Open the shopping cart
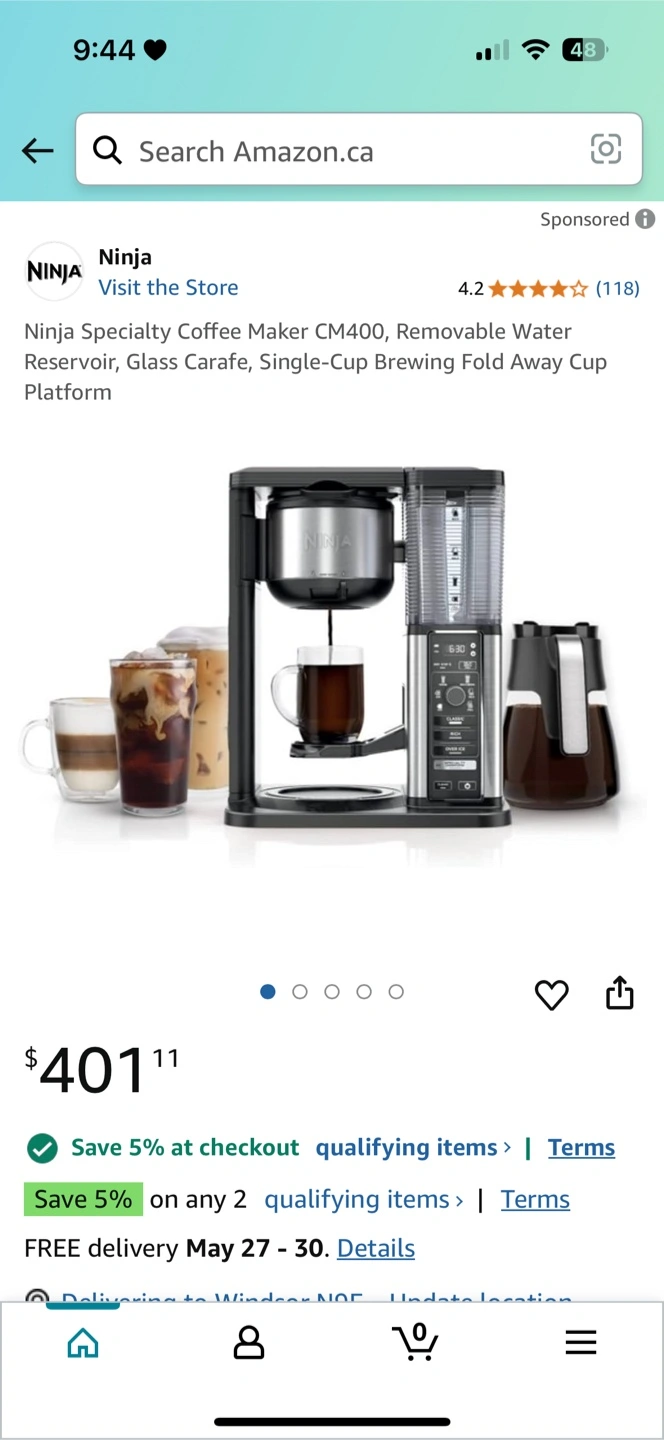 (x=415, y=1341)
